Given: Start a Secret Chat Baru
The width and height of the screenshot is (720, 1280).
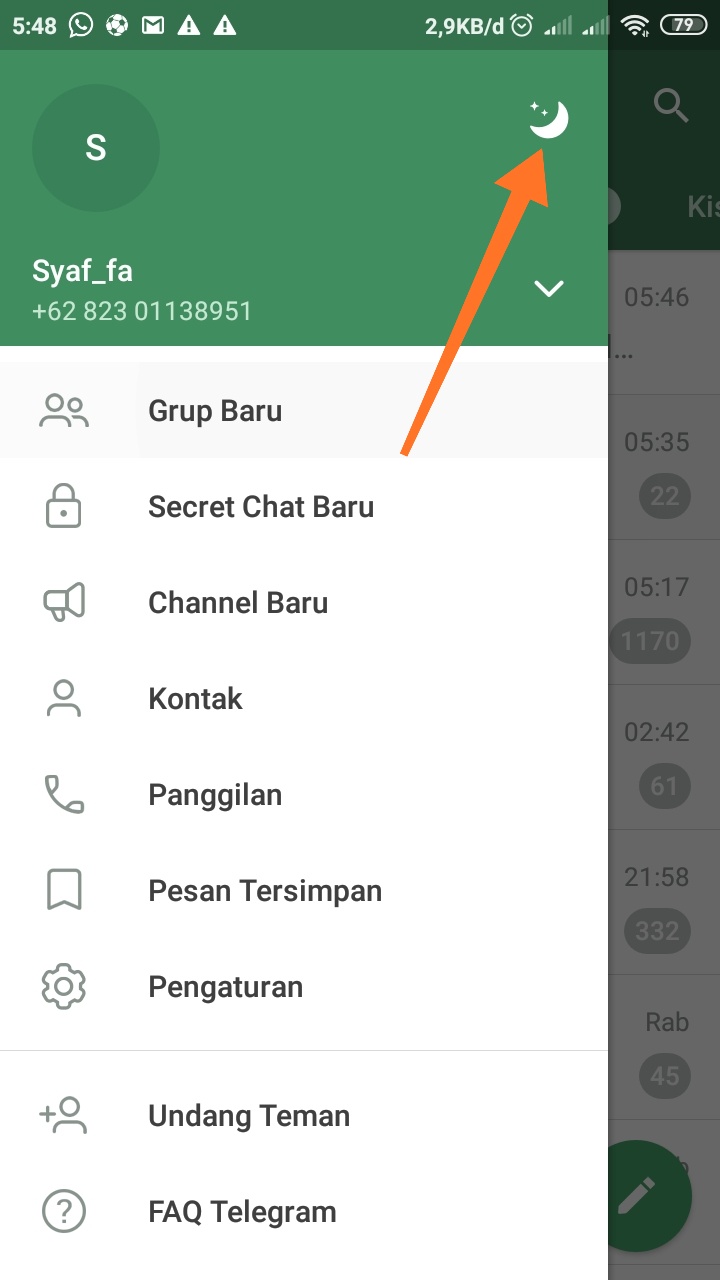Looking at the screenshot, I should tap(260, 507).
